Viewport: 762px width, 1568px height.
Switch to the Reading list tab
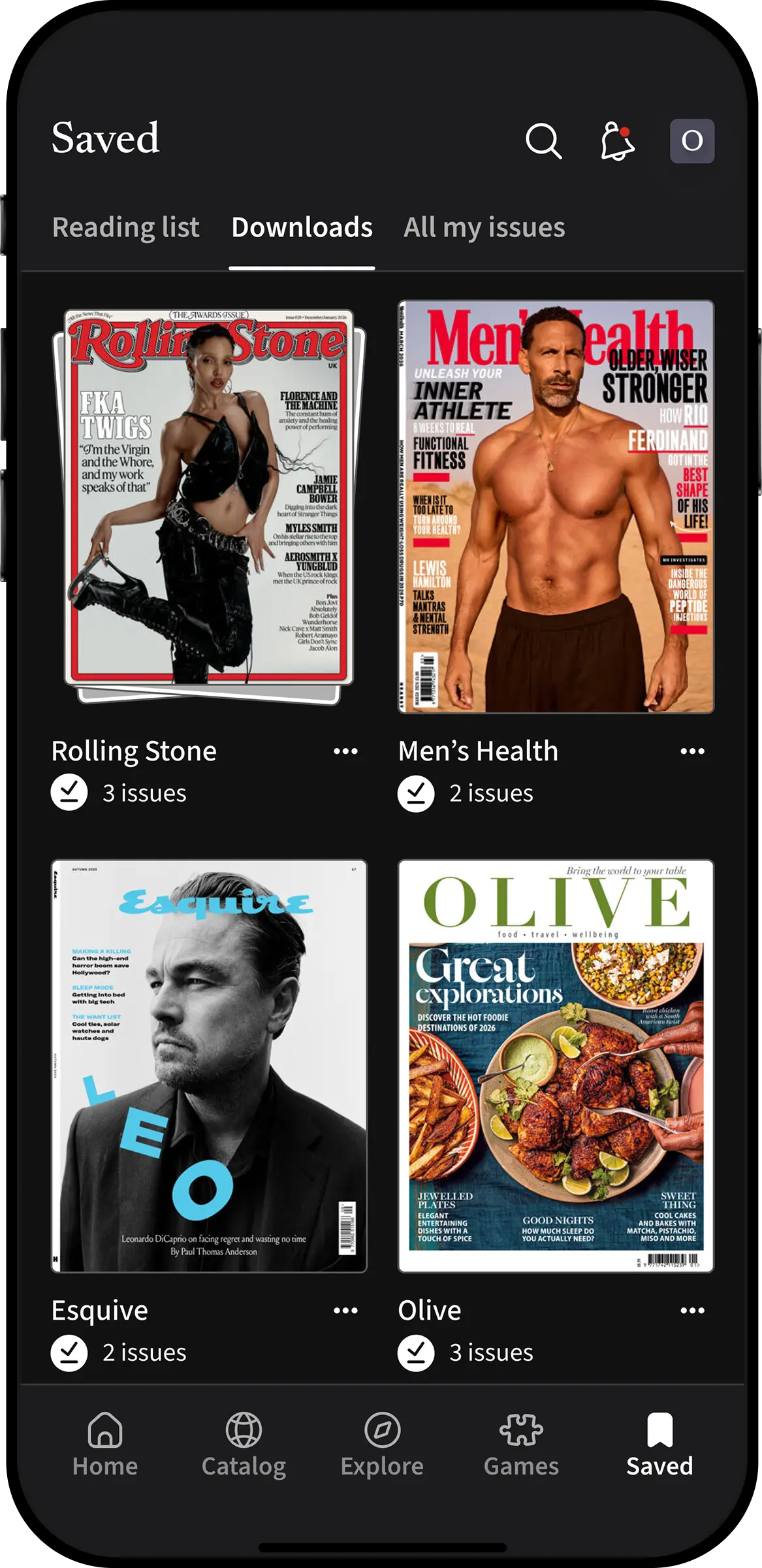[x=125, y=227]
